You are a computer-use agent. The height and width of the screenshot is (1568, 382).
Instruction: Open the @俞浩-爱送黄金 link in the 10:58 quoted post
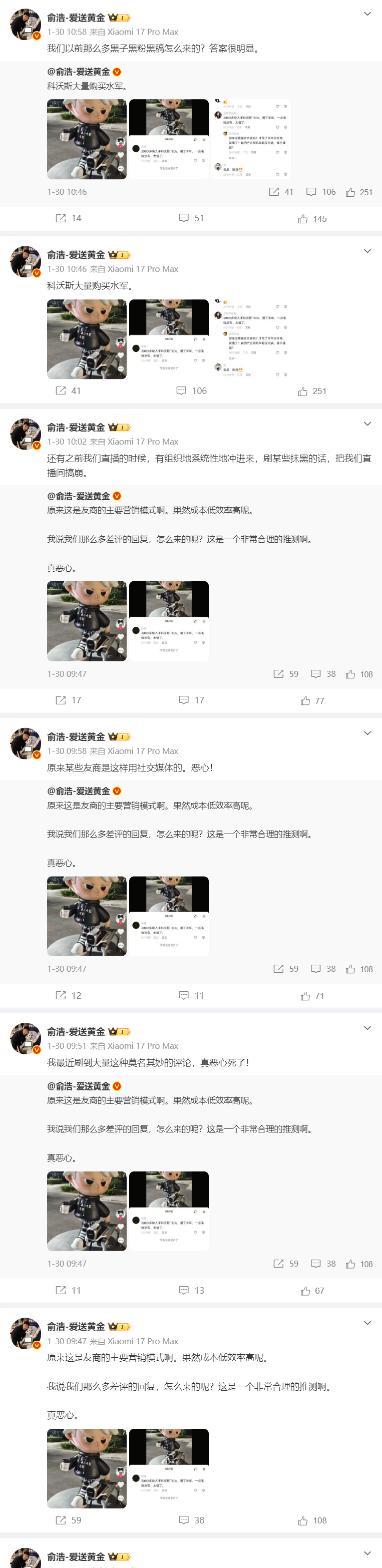tap(79, 72)
